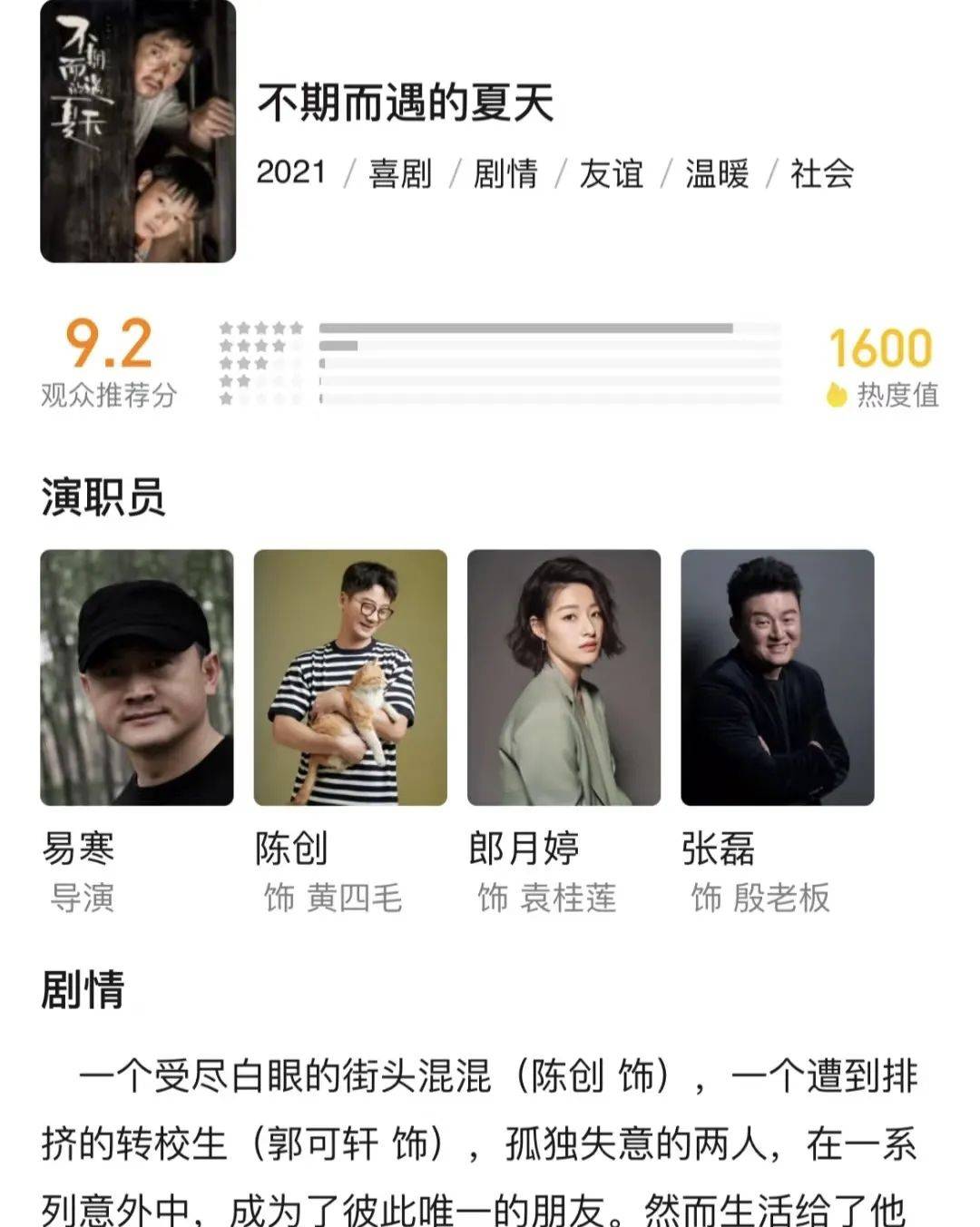The width and height of the screenshot is (980, 1227).
Task: View actor 张磊's profile card
Action: click(778, 677)
